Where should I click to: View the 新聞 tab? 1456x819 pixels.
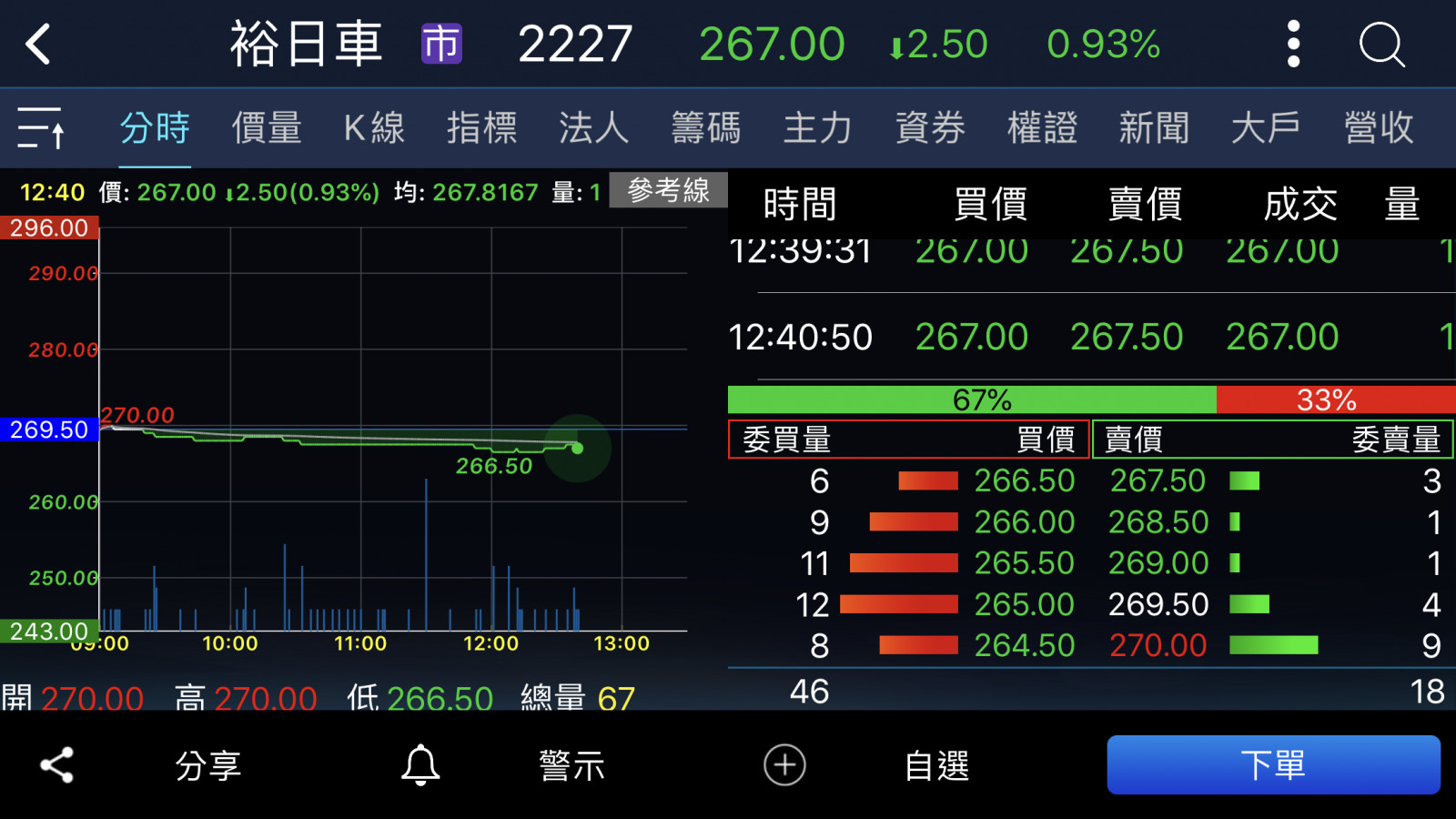pyautogui.click(x=1154, y=127)
